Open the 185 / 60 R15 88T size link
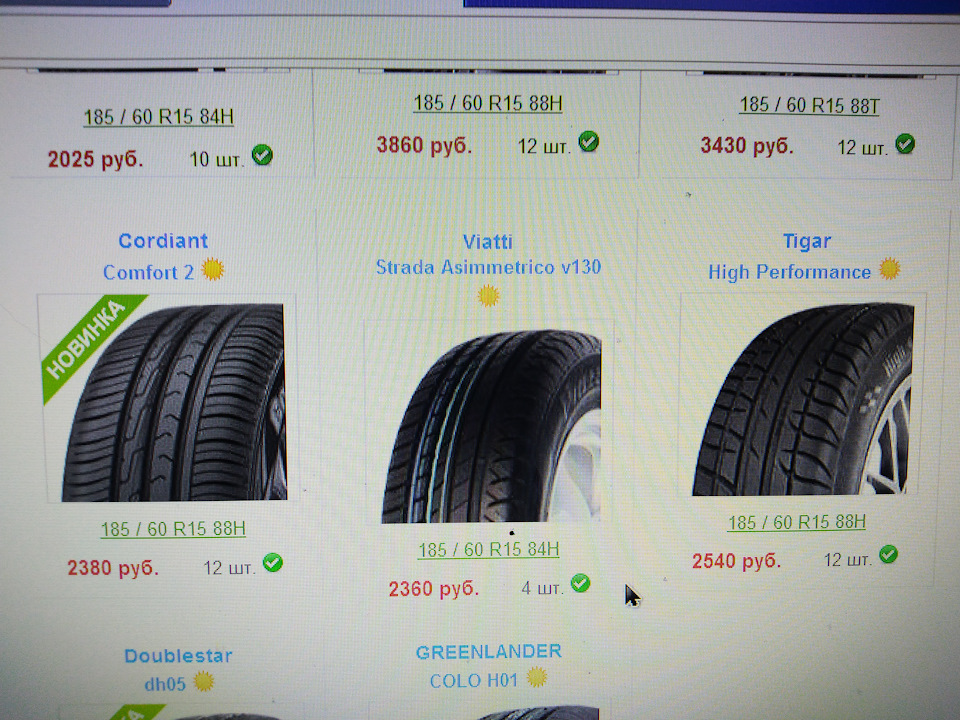This screenshot has width=960, height=720. pyautogui.click(x=809, y=106)
